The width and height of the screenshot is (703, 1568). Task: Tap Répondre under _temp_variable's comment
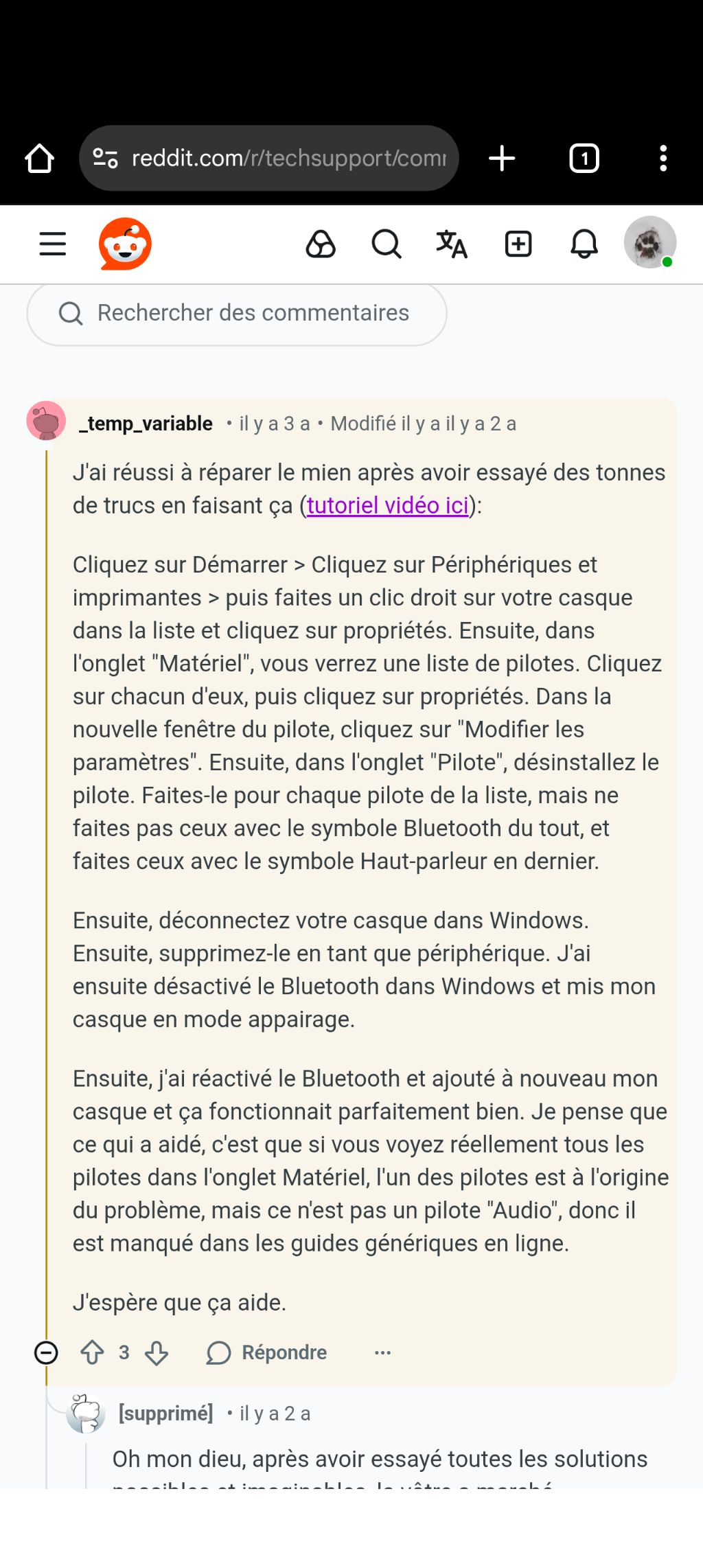coord(267,1353)
